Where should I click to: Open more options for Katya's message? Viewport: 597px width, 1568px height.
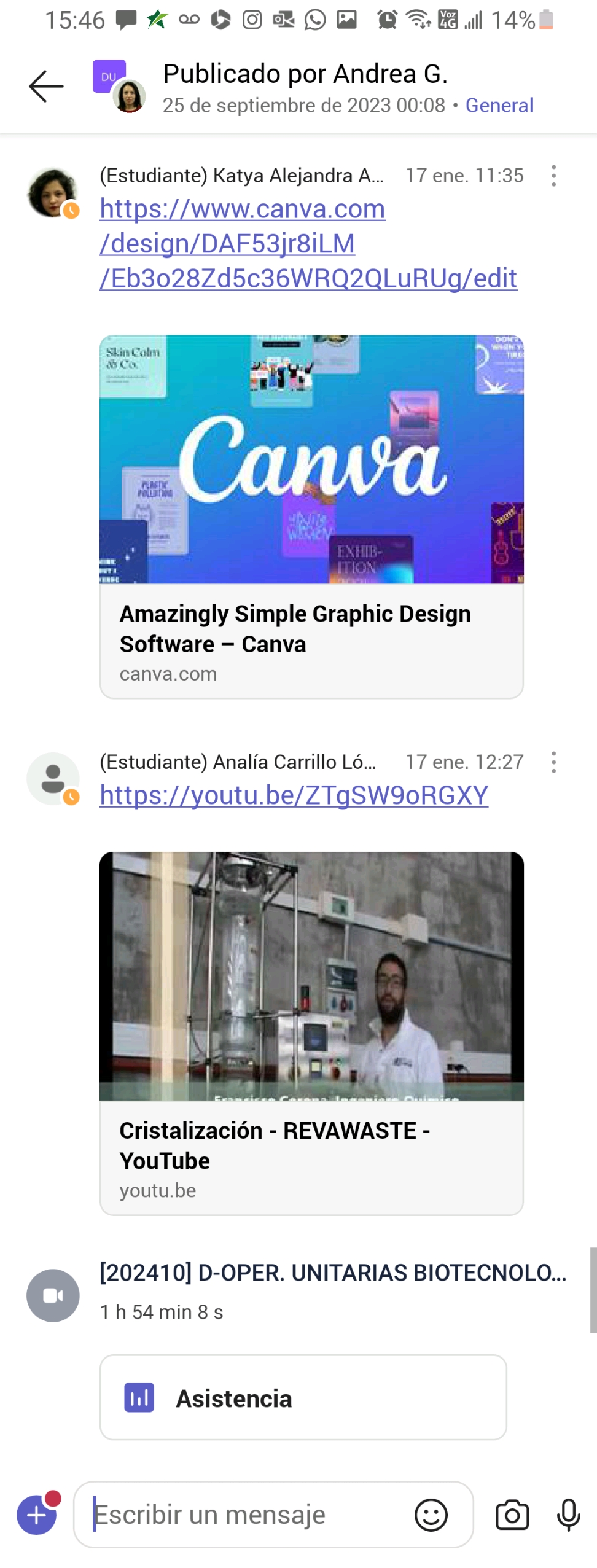coord(553,176)
